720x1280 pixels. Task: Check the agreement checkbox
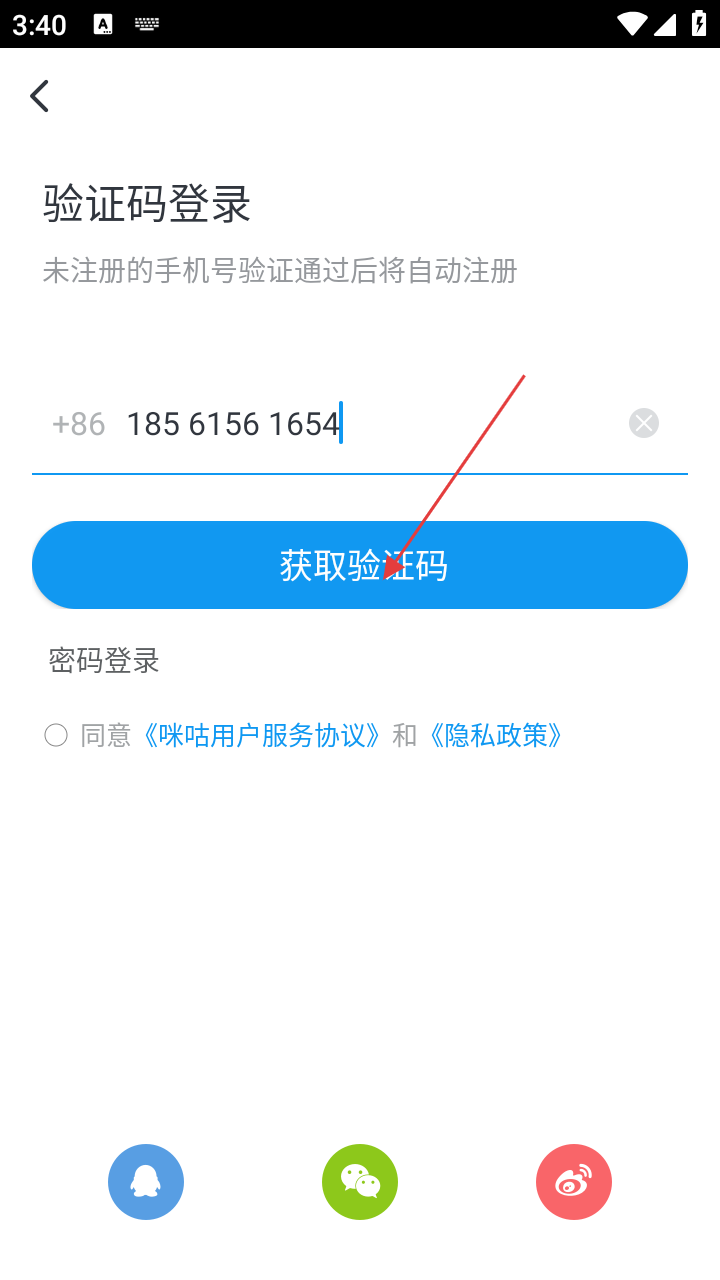[x=56, y=736]
